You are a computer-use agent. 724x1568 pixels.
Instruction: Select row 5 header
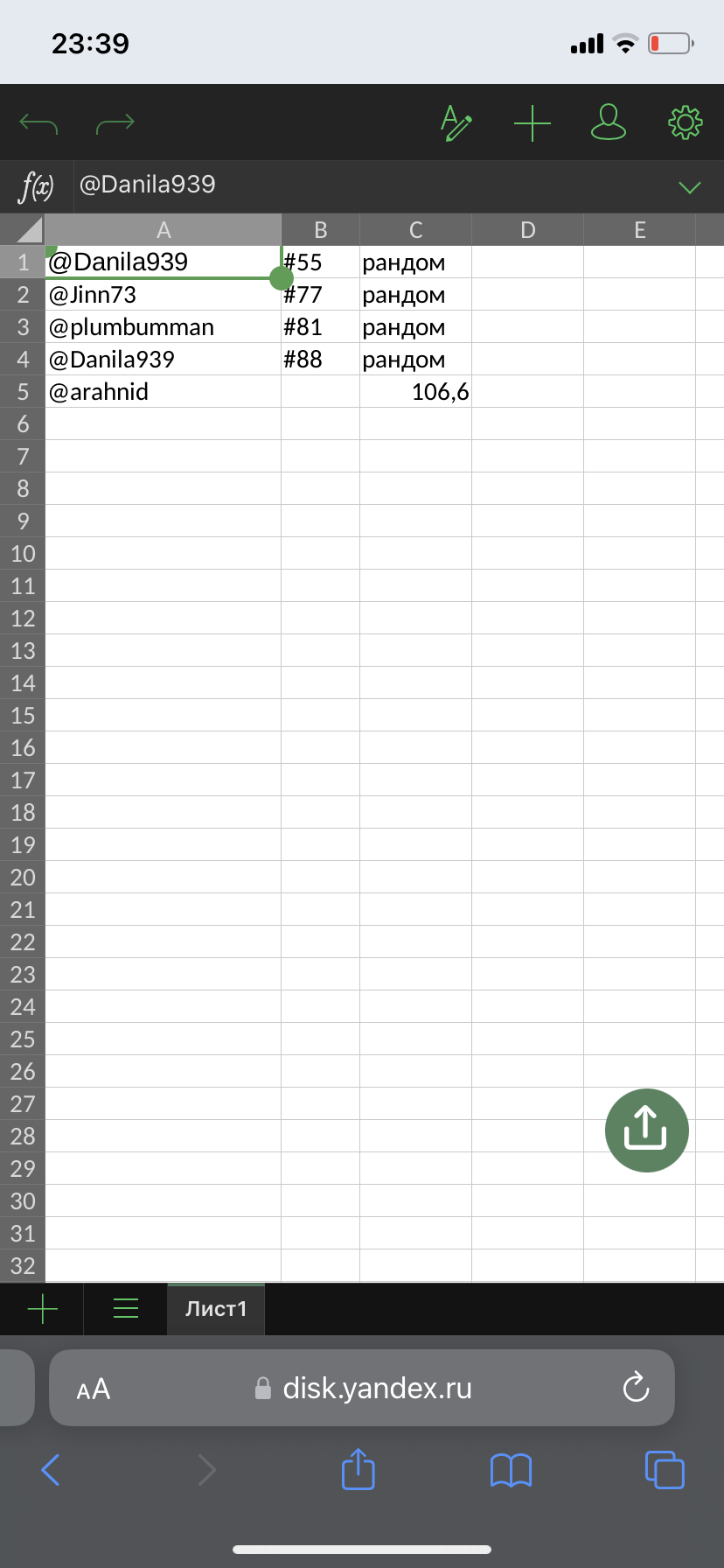click(x=23, y=392)
